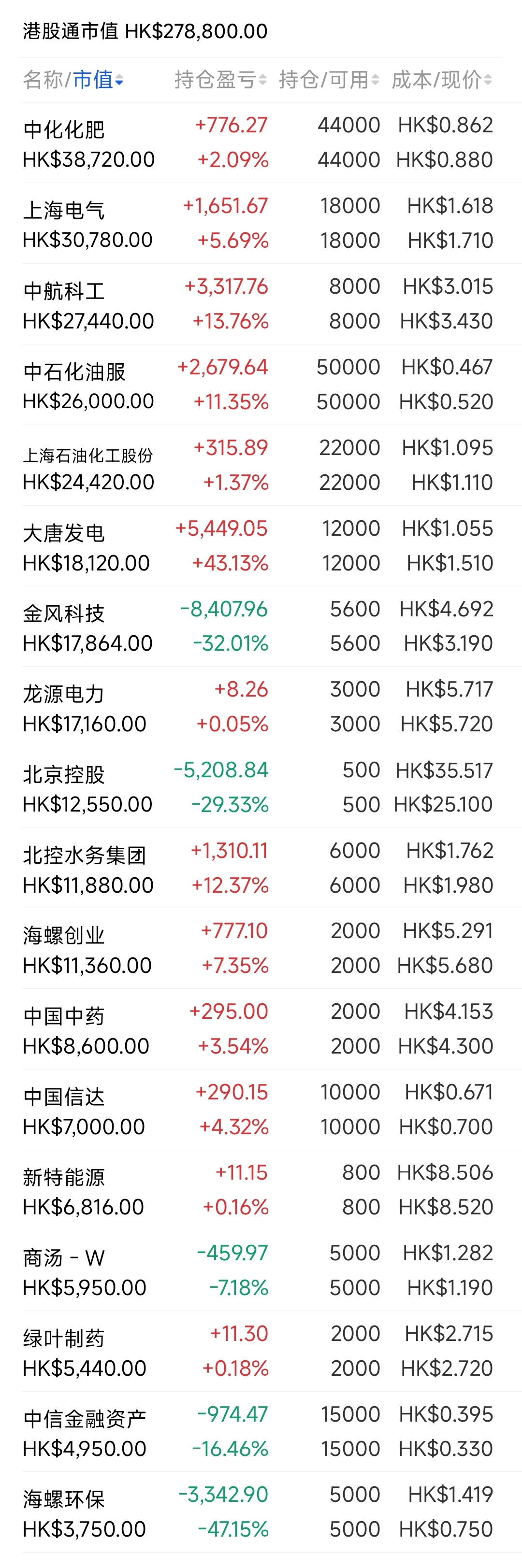This screenshot has height=1568, width=522.
Task: Sort holdings by 名称/市值 column
Action: (x=73, y=80)
